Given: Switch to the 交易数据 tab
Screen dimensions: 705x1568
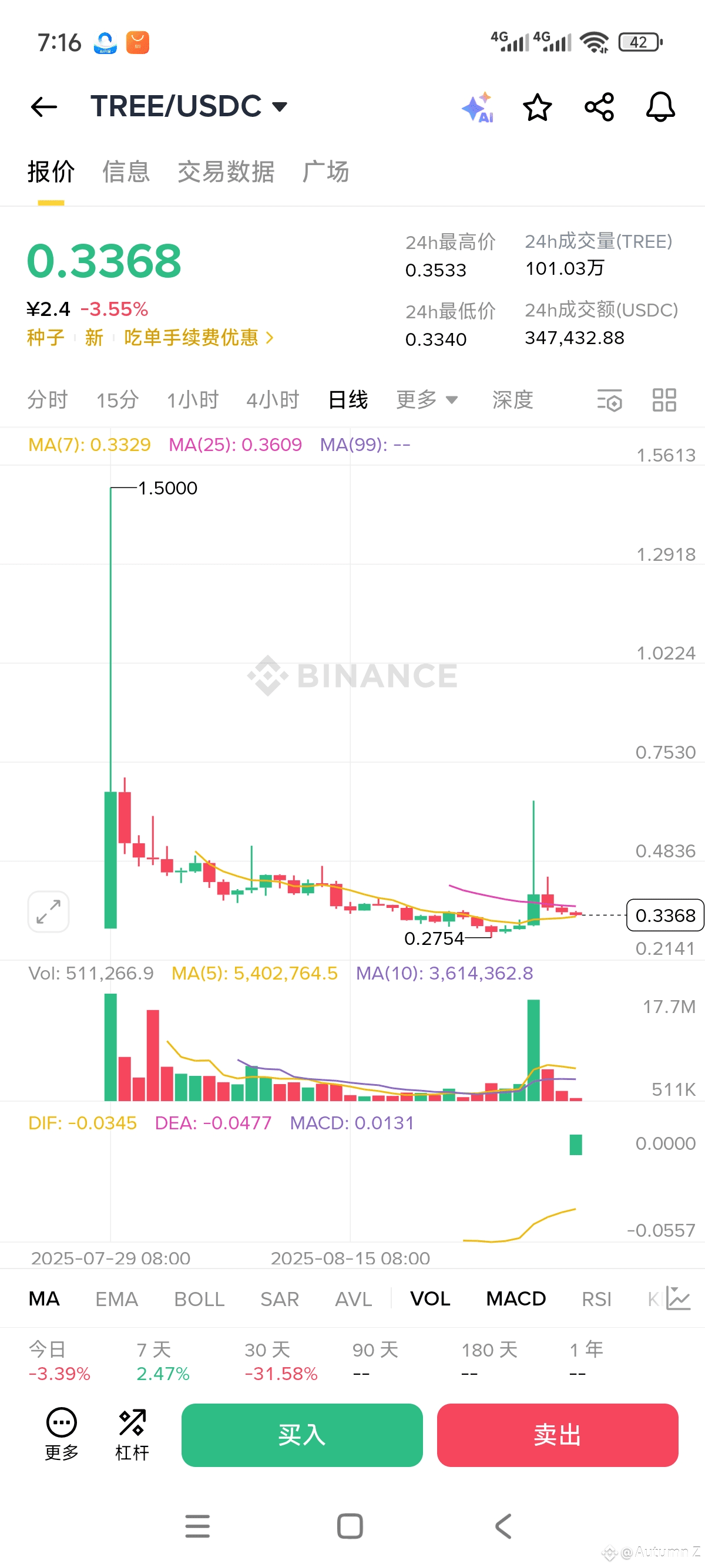Looking at the screenshot, I should pos(226,171).
